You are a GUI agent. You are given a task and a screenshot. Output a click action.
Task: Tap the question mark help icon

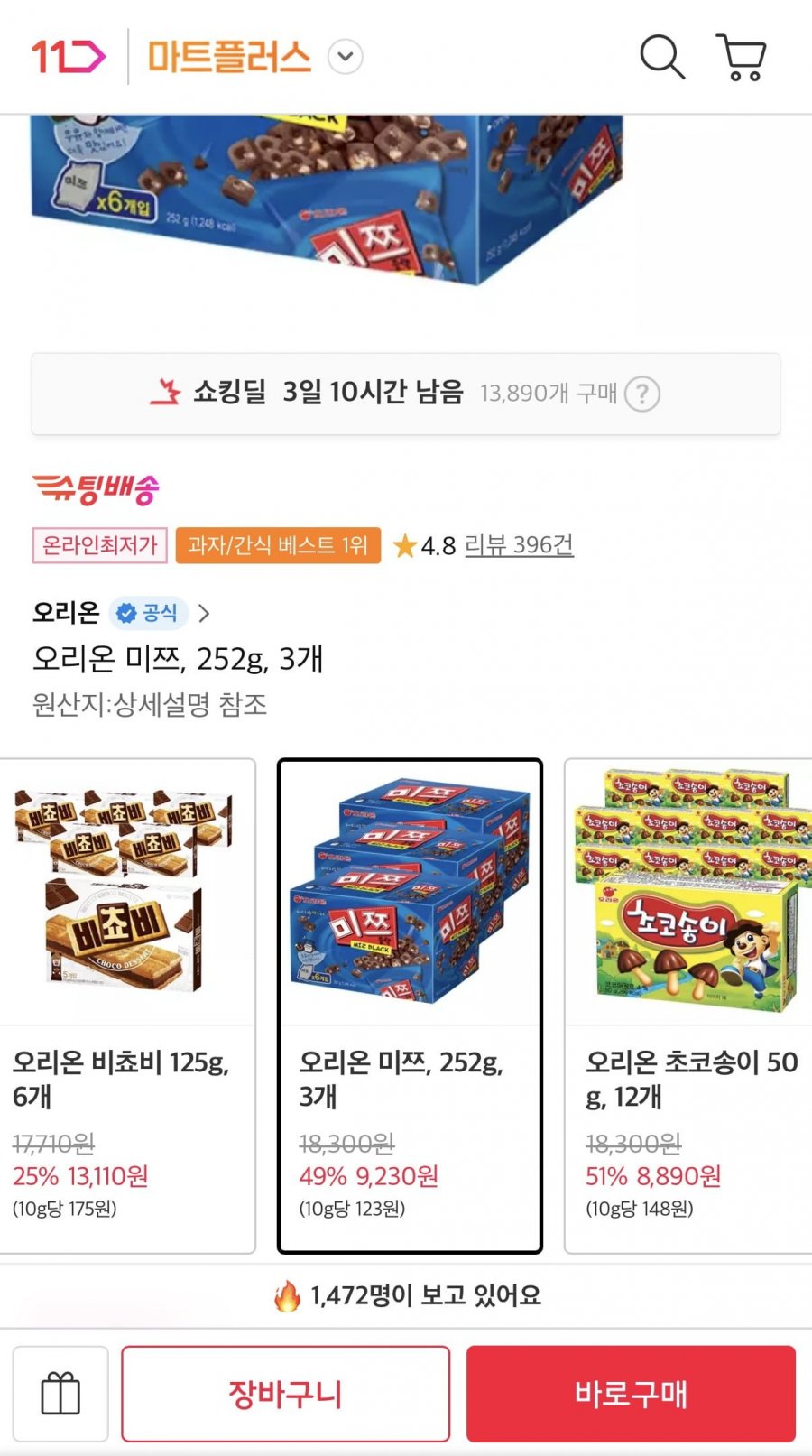(644, 394)
